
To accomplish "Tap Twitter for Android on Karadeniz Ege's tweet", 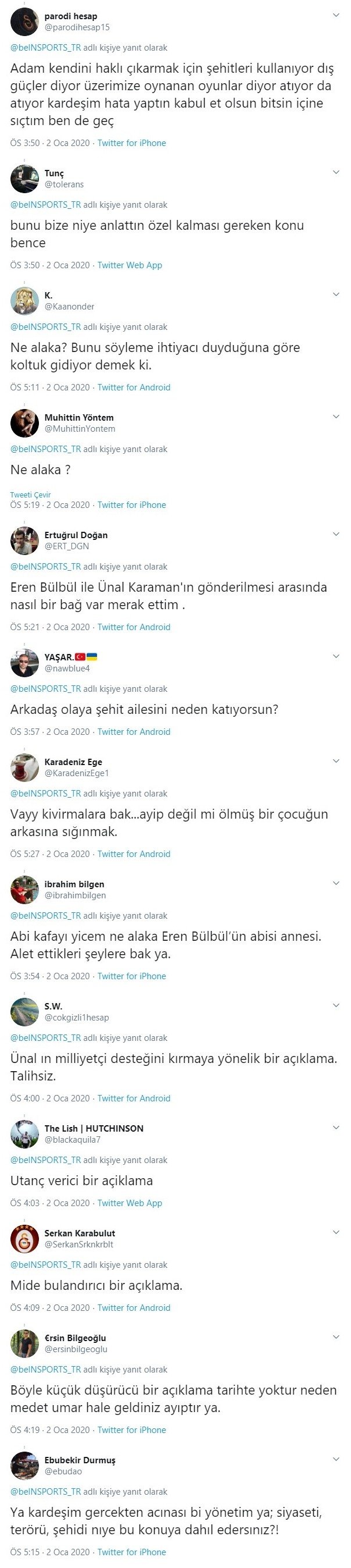I will 134,854.
